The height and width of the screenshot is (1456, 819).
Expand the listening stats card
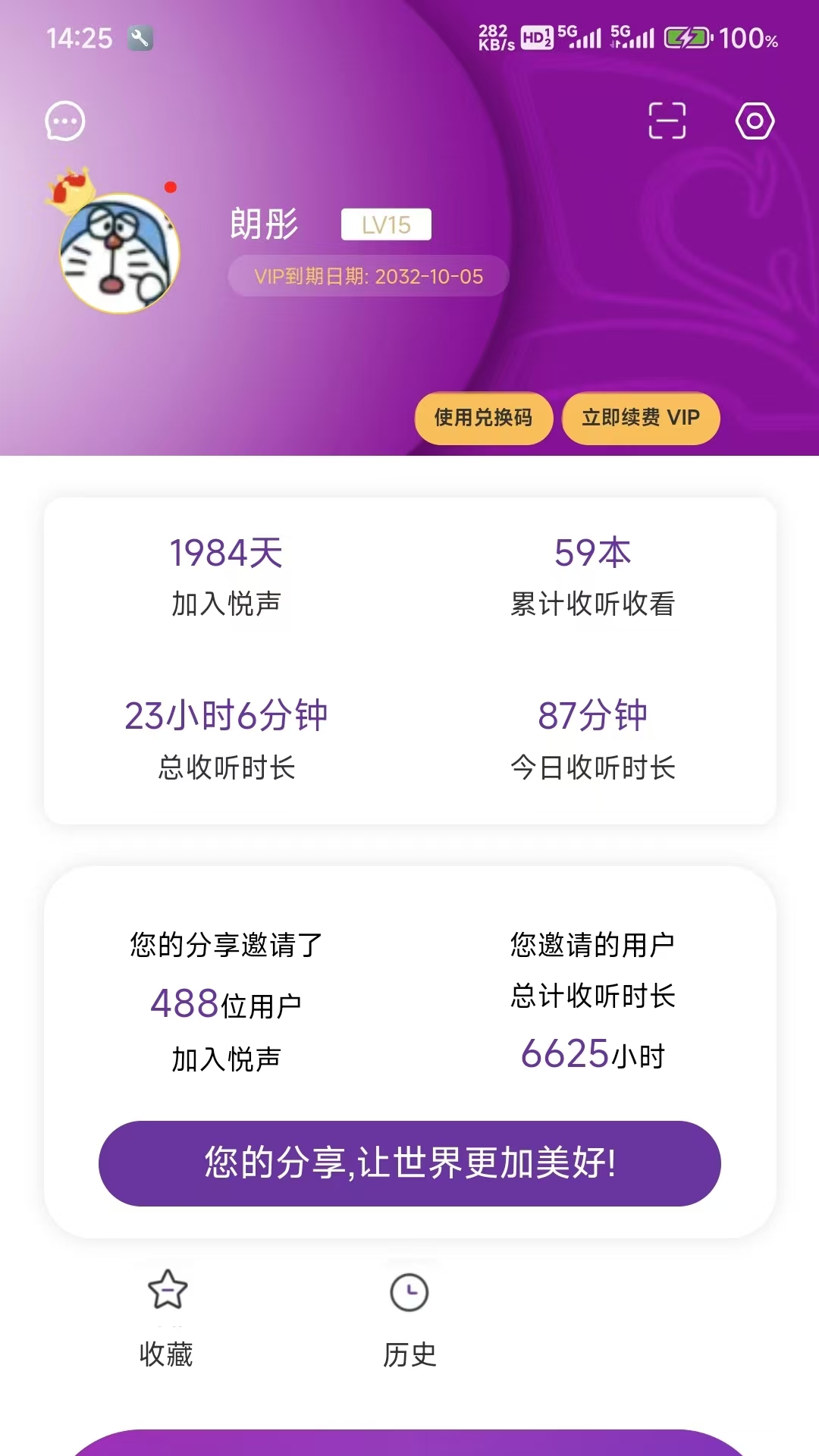click(x=409, y=660)
